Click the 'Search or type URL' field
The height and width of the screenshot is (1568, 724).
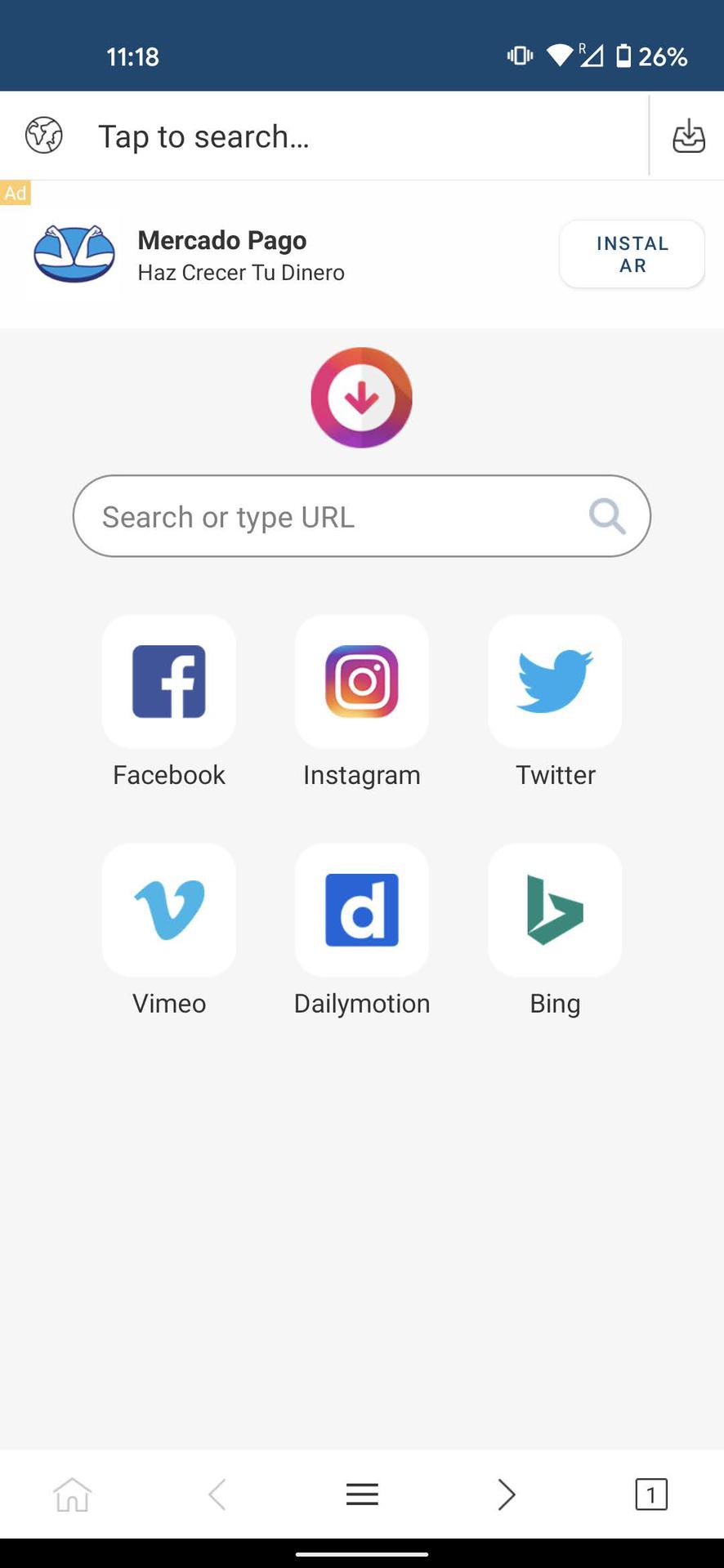tap(327, 515)
